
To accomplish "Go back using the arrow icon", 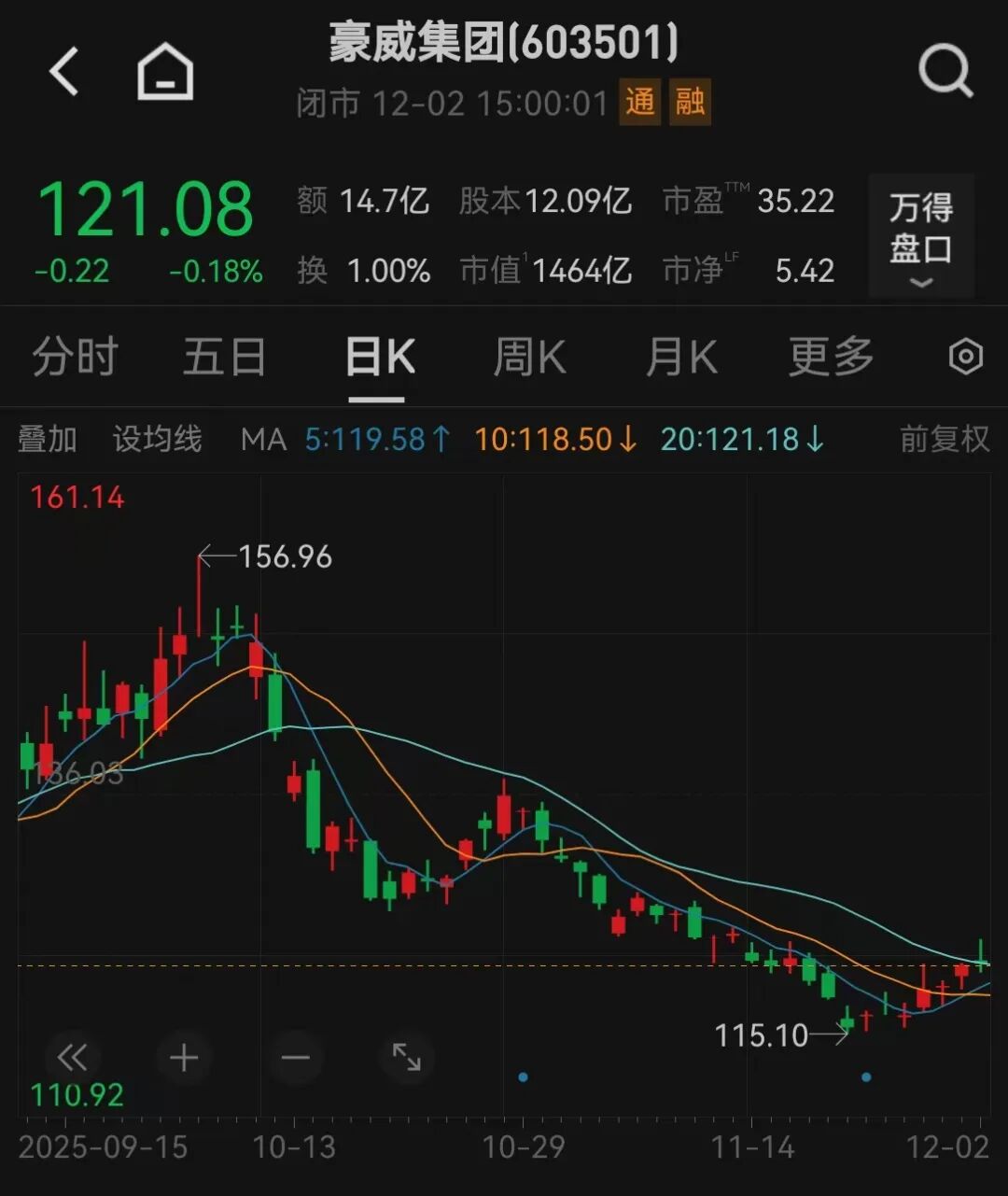I will click(x=63, y=72).
